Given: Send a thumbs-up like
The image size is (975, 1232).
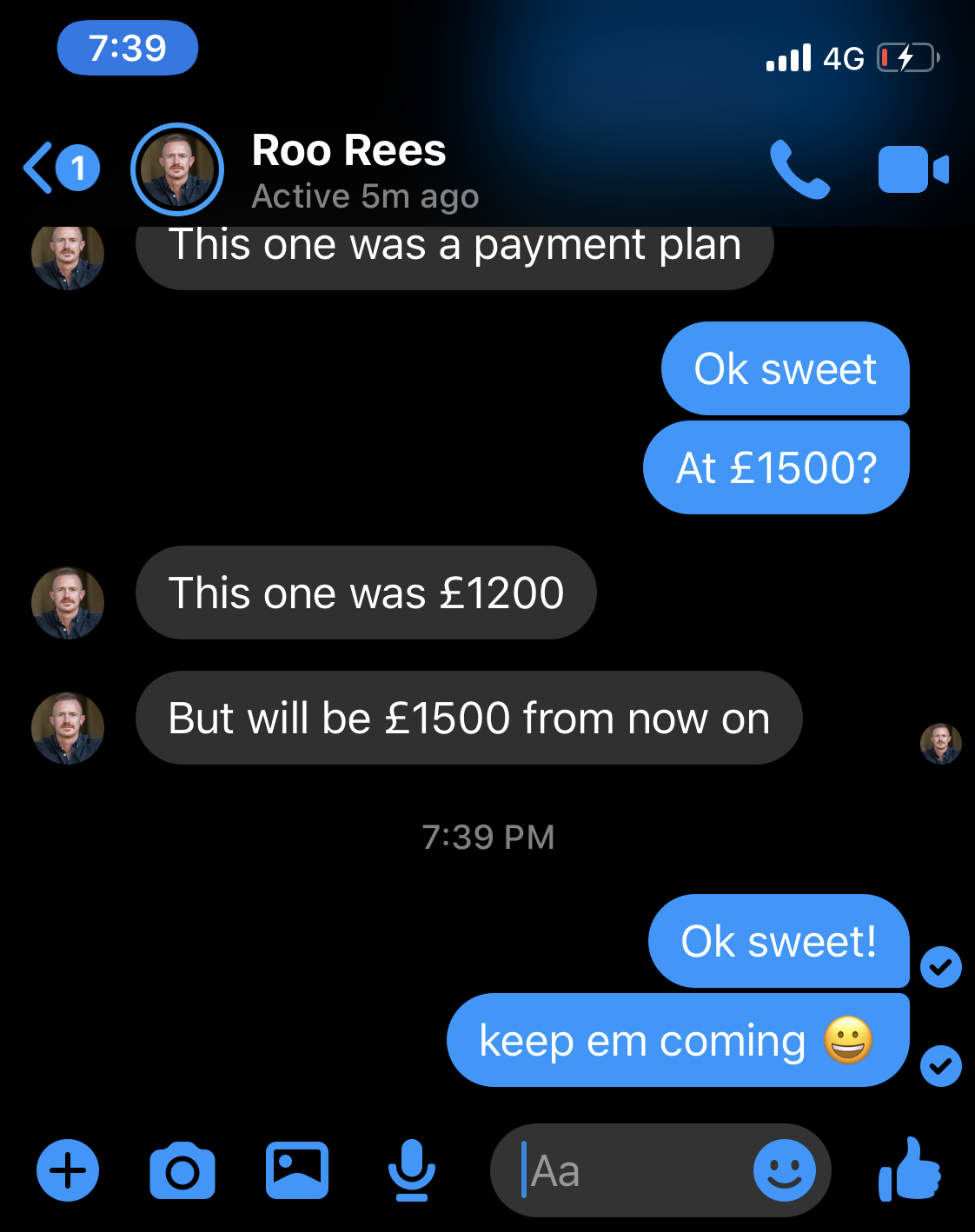Looking at the screenshot, I should pos(910,1170).
